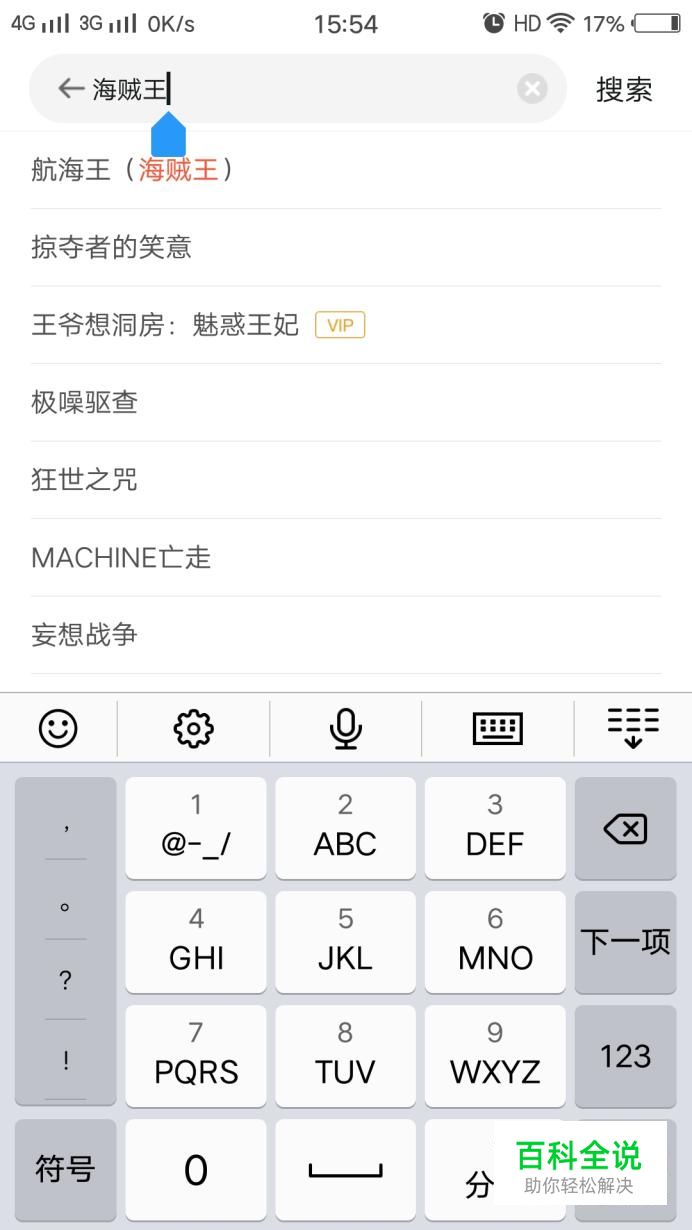
Task: Hide the on-screen keyboard
Action: tap(633, 727)
